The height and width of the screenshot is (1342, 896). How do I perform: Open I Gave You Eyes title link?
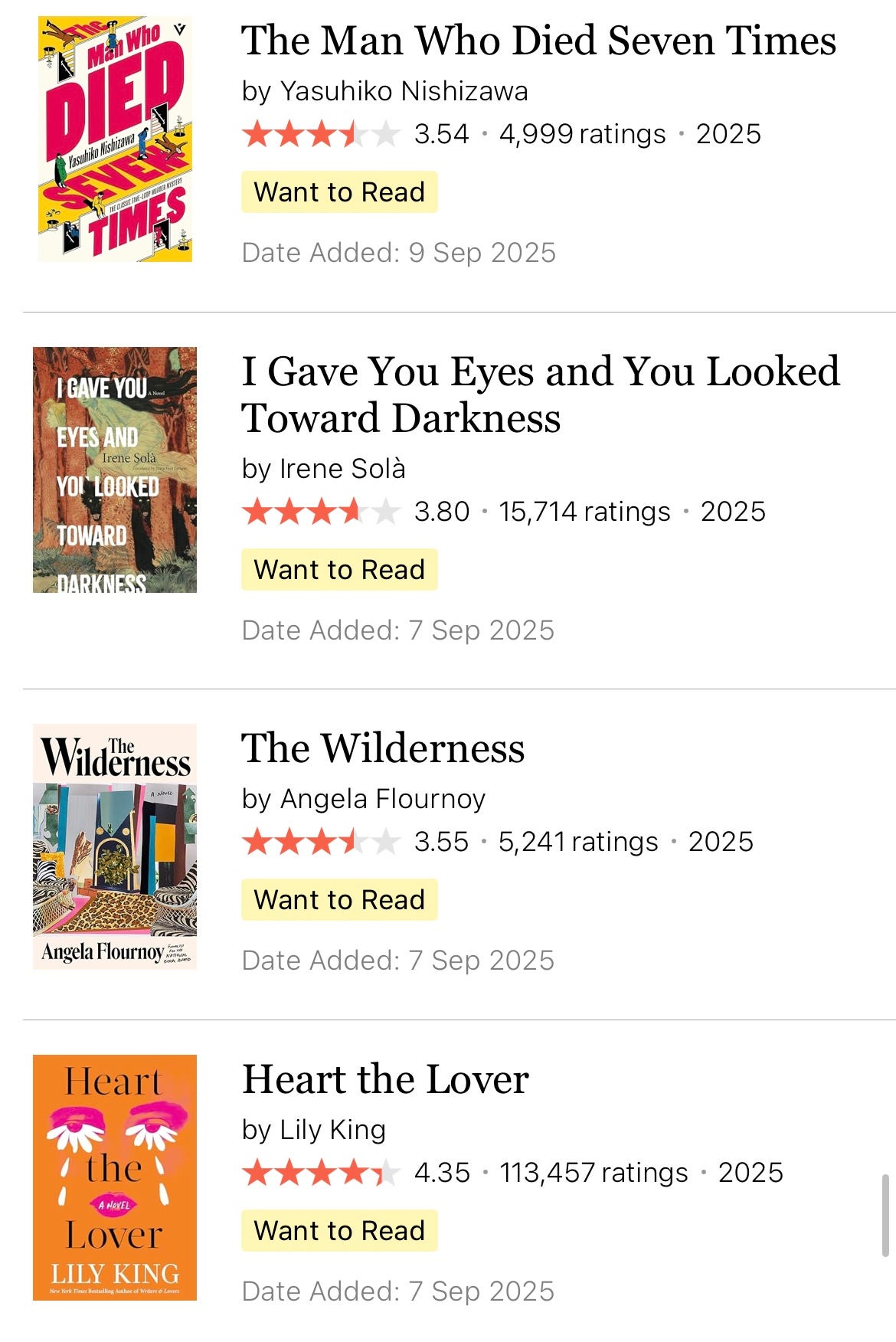540,394
